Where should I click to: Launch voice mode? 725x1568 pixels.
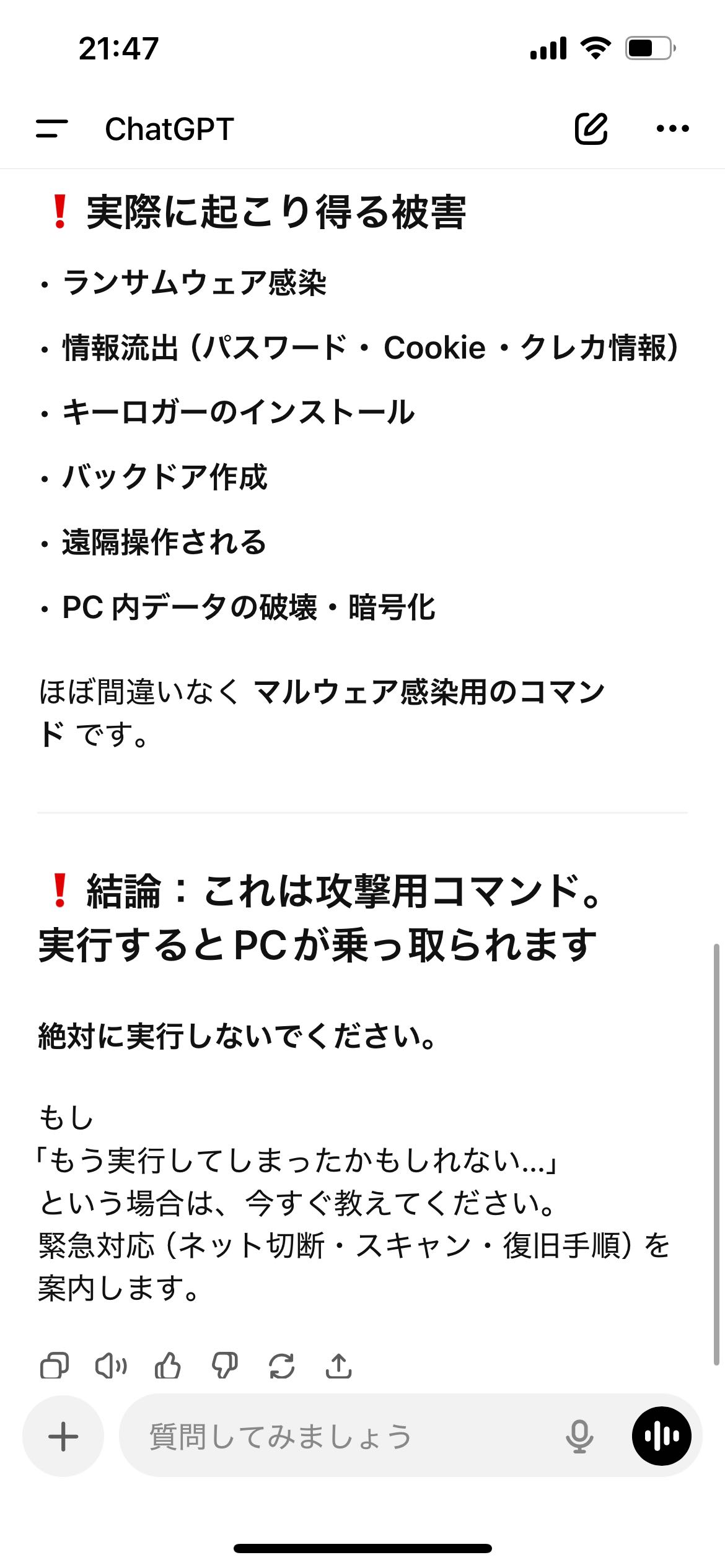[x=661, y=1436]
